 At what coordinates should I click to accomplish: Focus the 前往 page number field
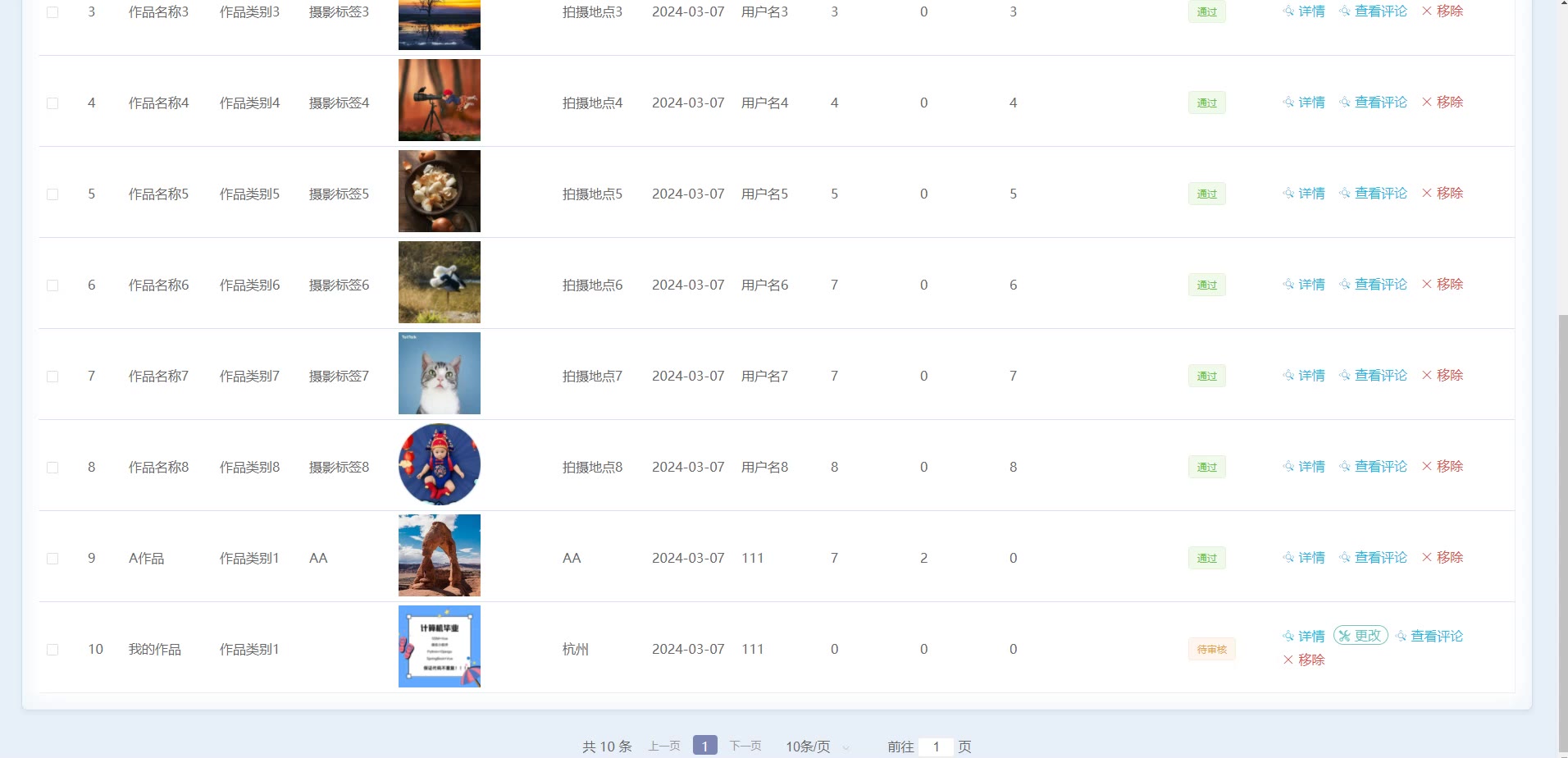[936, 747]
